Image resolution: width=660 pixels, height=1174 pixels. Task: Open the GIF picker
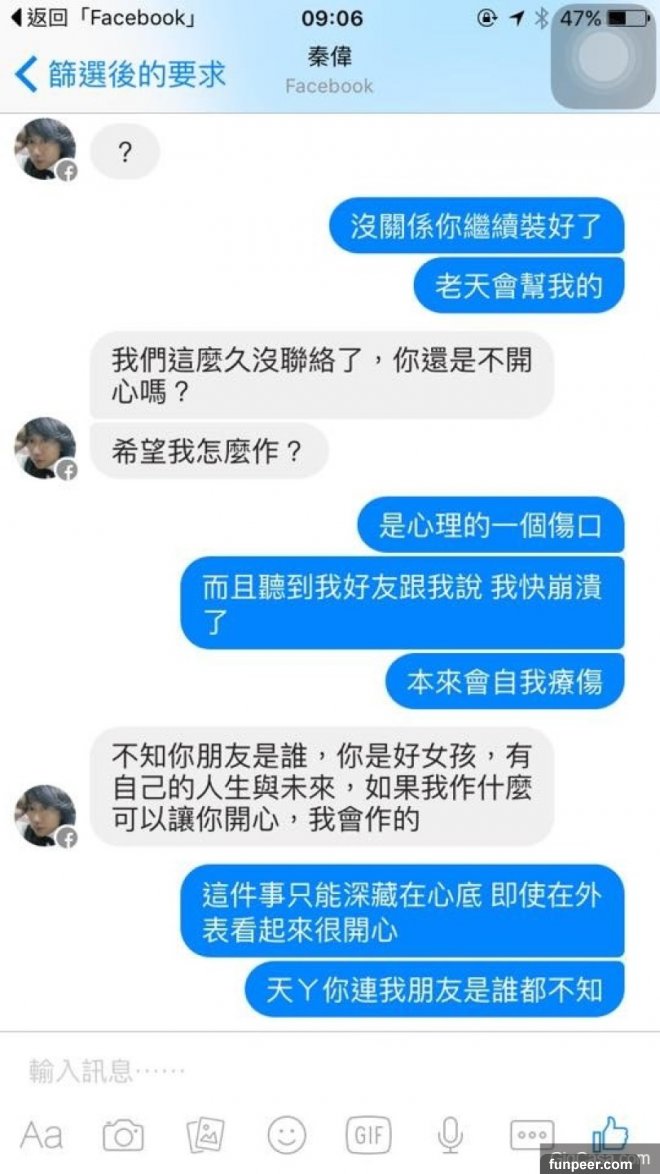368,1135
